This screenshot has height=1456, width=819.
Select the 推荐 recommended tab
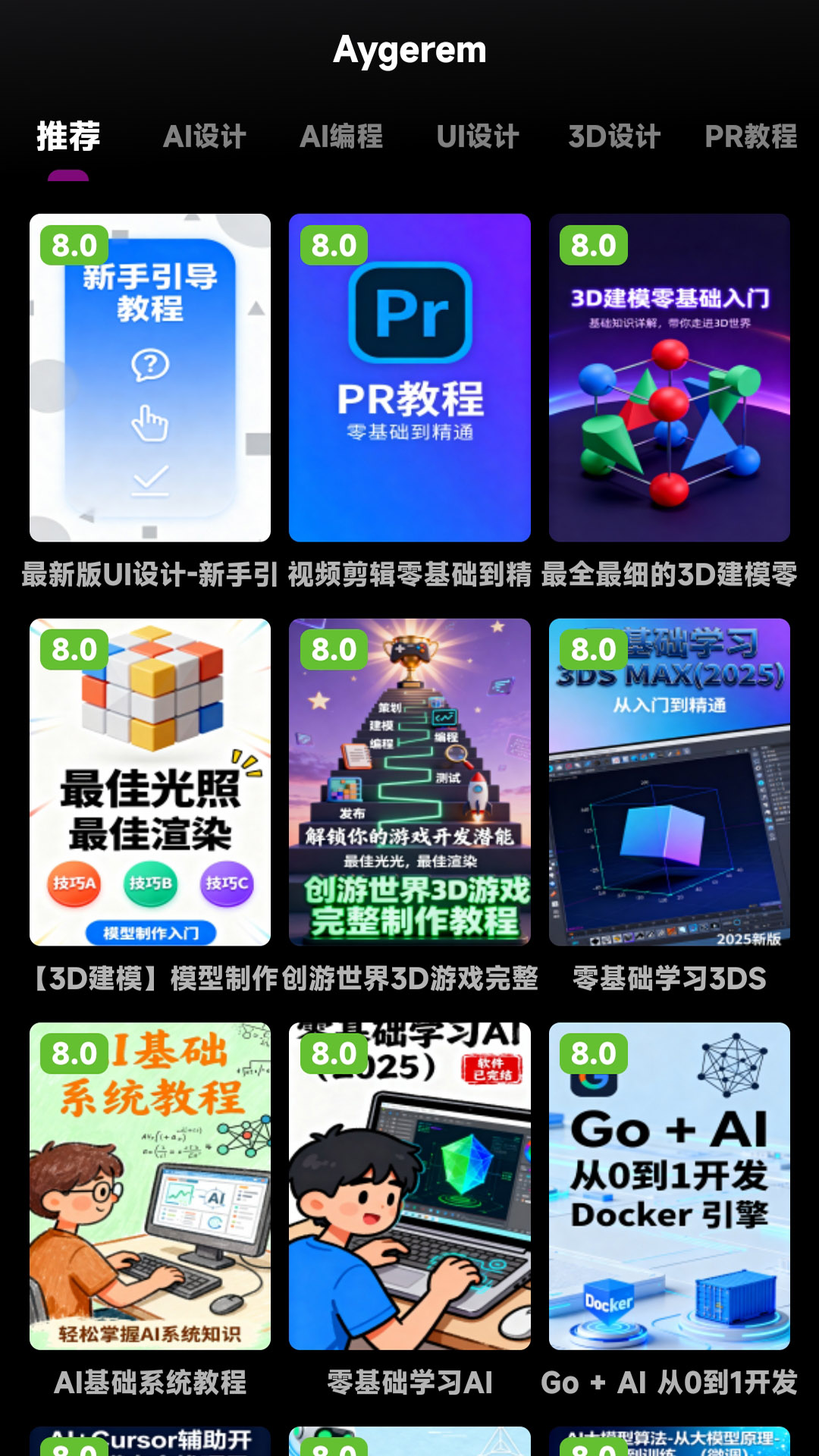[x=67, y=136]
